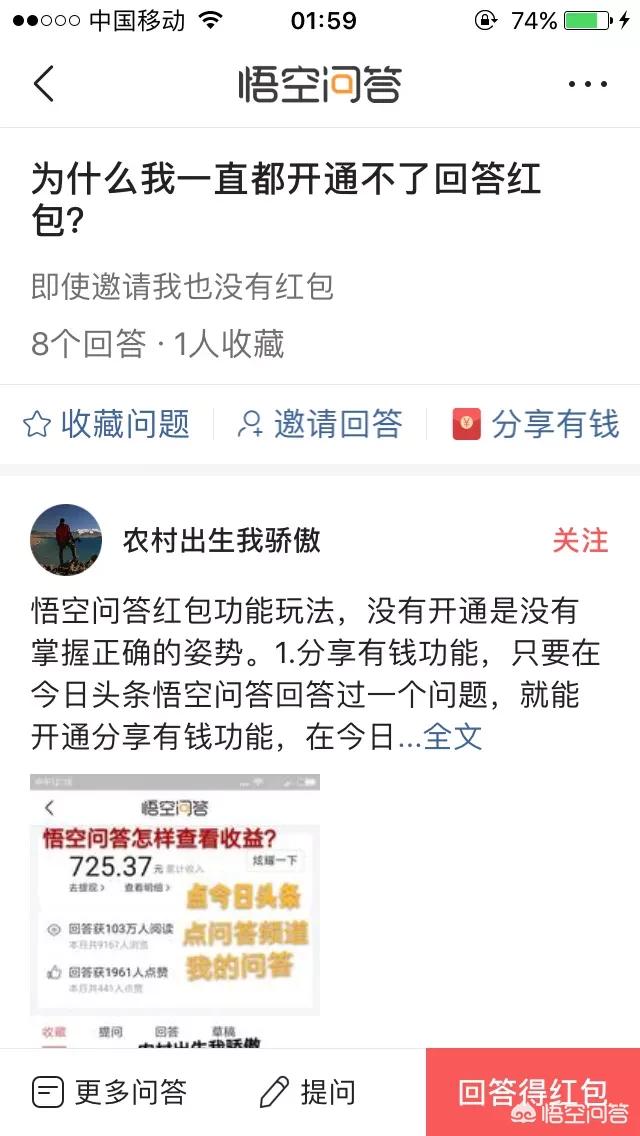Image resolution: width=640 pixels, height=1136 pixels.
Task: Tap 提问 to ask a question
Action: (x=308, y=1092)
